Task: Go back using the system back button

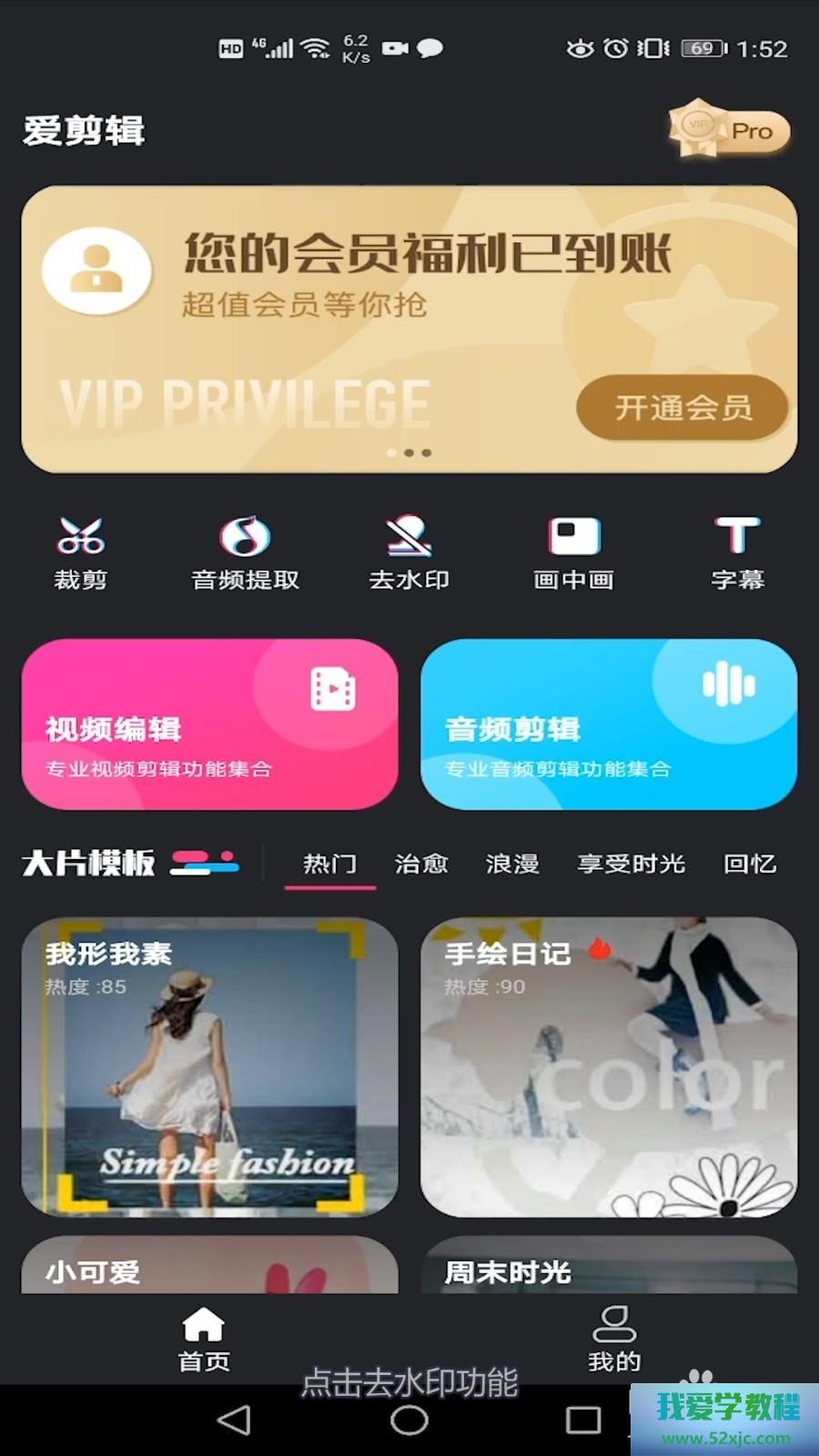Action: (234, 1421)
